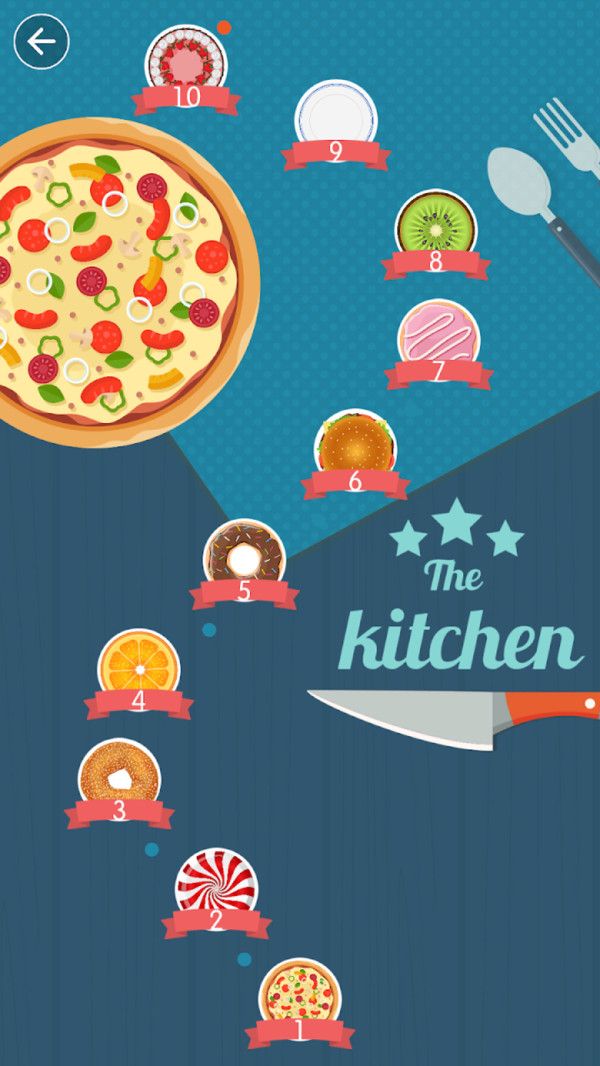Start level 3 with the bagel
This screenshot has width=600, height=1066.
pos(119,777)
